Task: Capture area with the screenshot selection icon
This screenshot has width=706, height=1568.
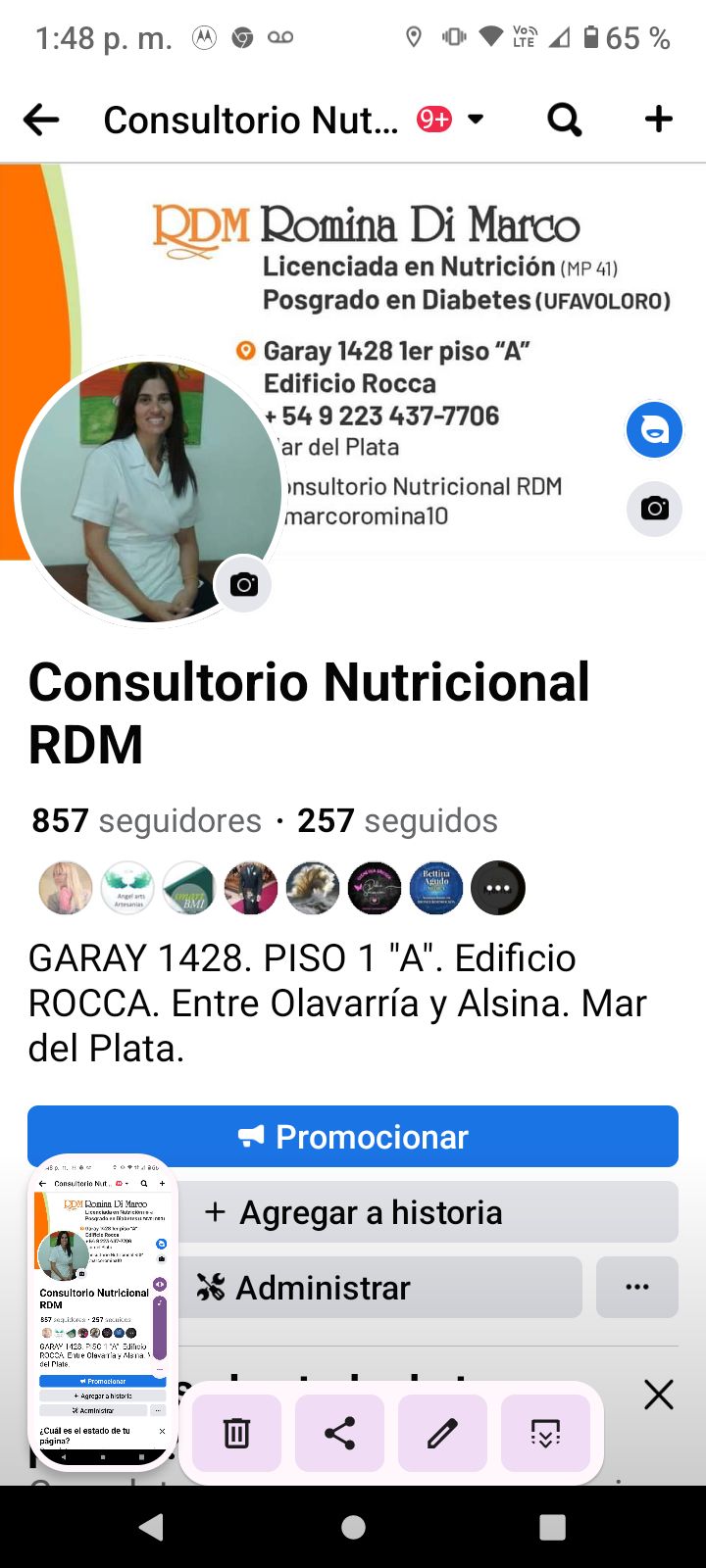Action: click(x=545, y=1433)
